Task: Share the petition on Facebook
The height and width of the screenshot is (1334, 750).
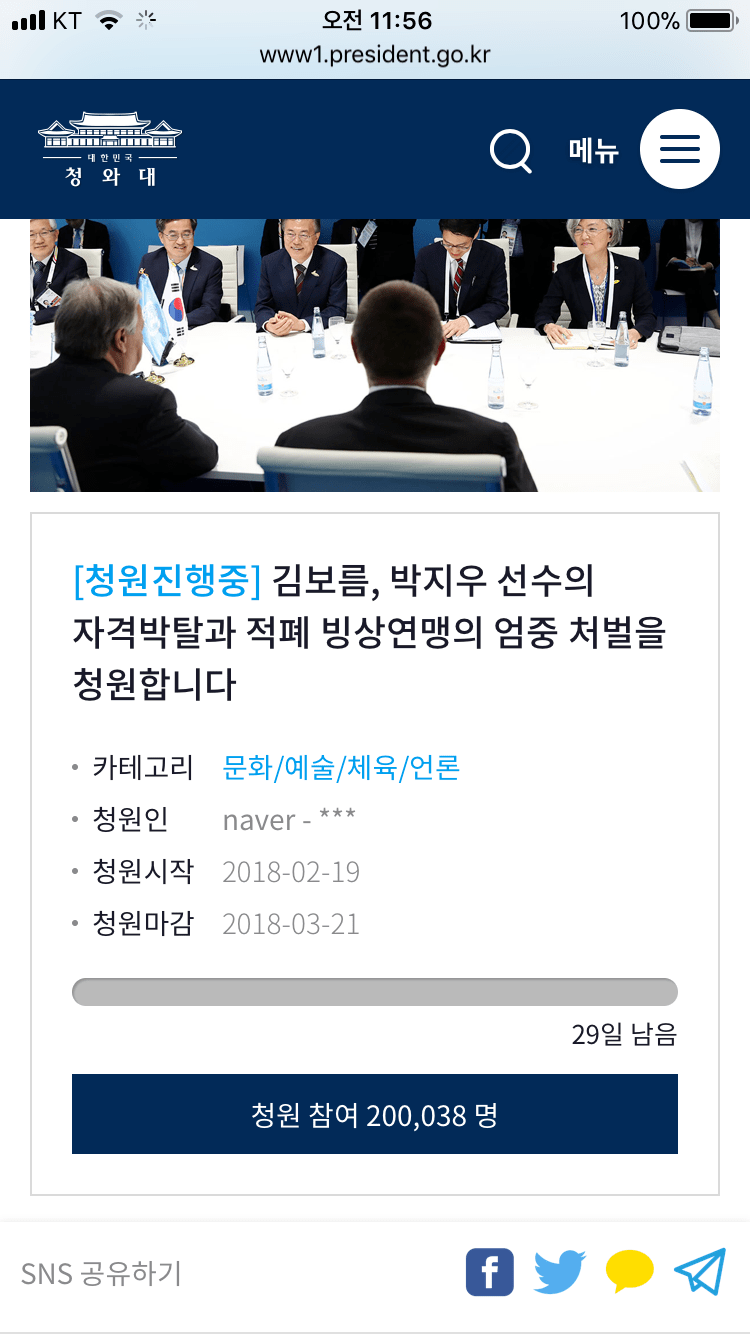Action: pyautogui.click(x=490, y=1273)
